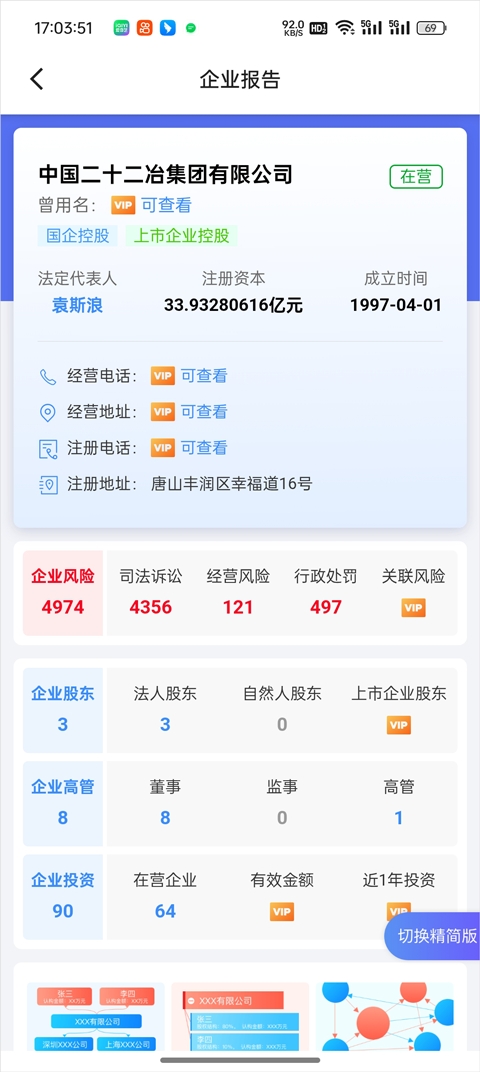Open 司法诉讼 4356 details
Image resolution: width=480 pixels, height=1072 pixels.
pos(150,593)
